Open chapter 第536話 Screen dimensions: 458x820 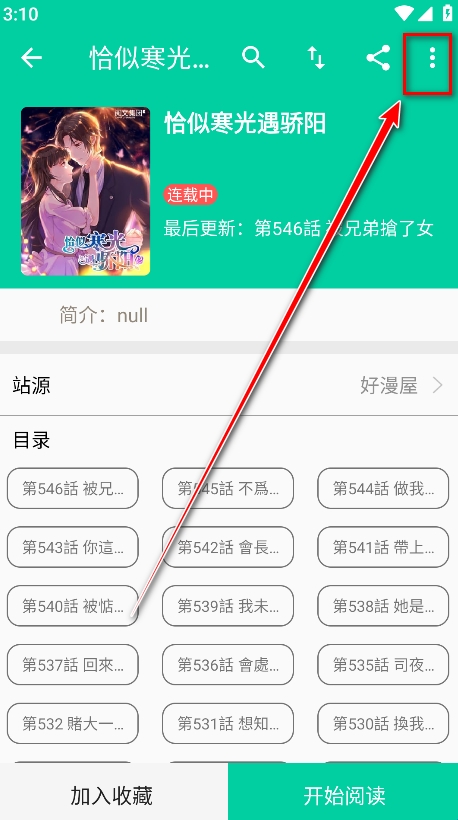228,665
